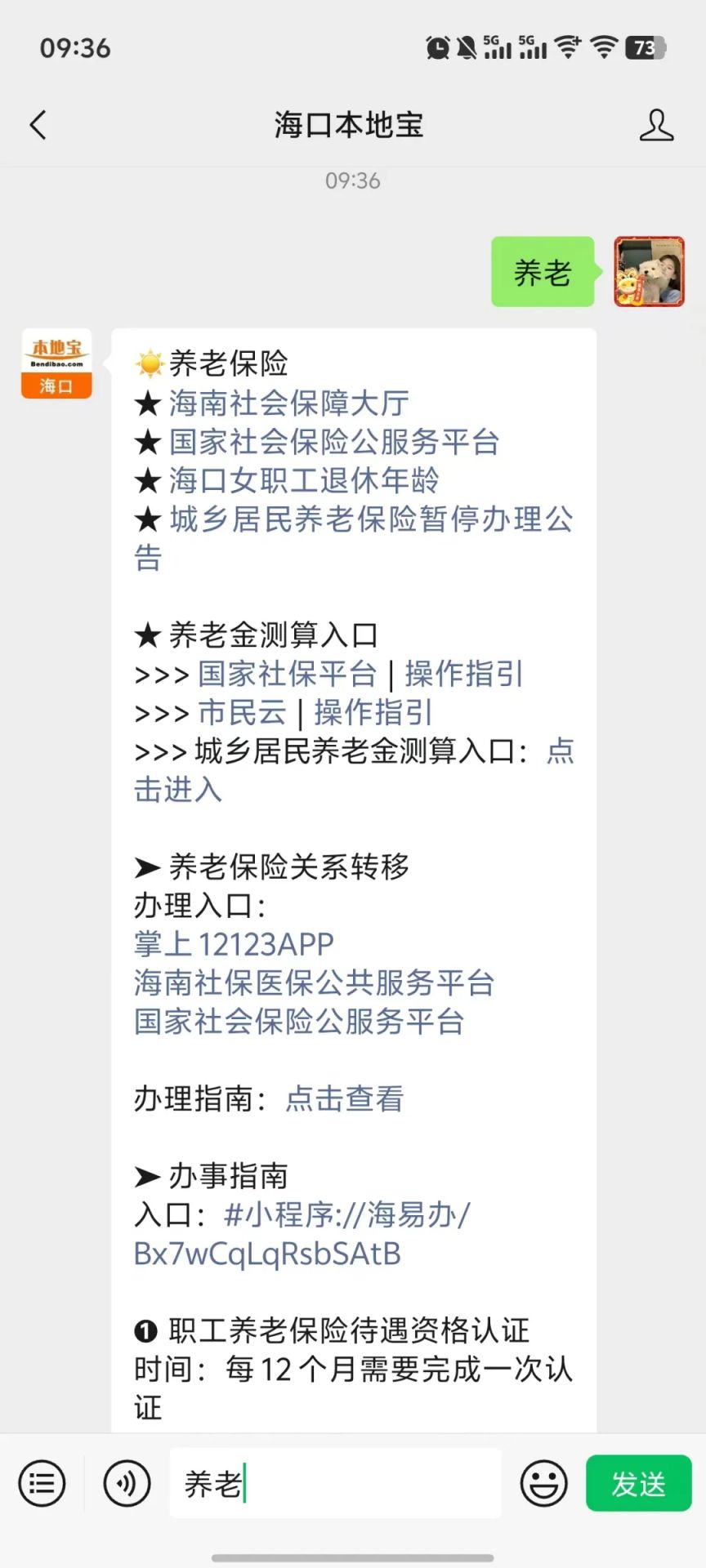Viewport: 706px width, 1568px height.
Task: Open the 国家社保平台 link
Action: pyautogui.click(x=287, y=674)
